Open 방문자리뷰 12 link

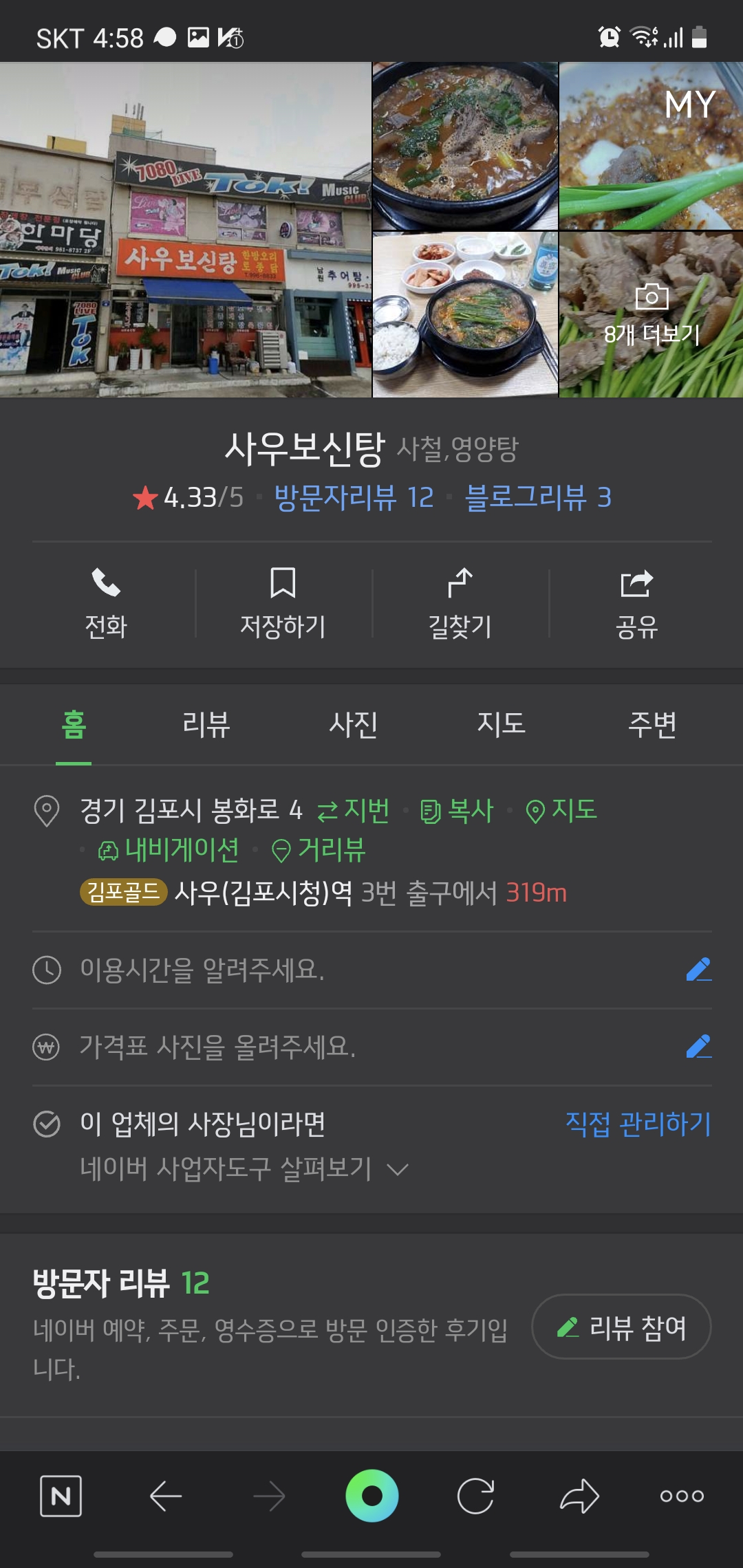pyautogui.click(x=354, y=497)
